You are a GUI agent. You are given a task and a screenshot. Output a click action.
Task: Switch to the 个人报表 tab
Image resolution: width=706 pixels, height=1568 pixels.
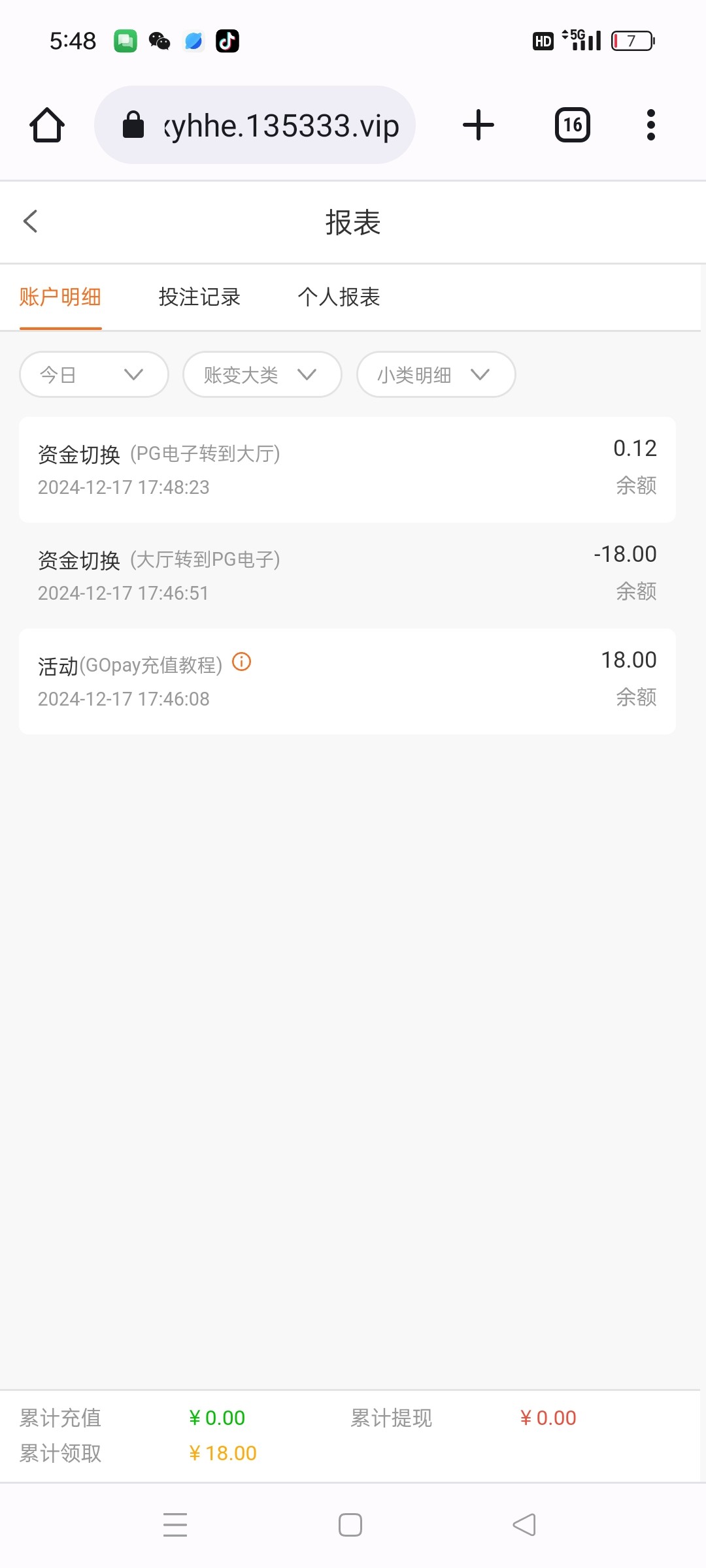tap(339, 297)
